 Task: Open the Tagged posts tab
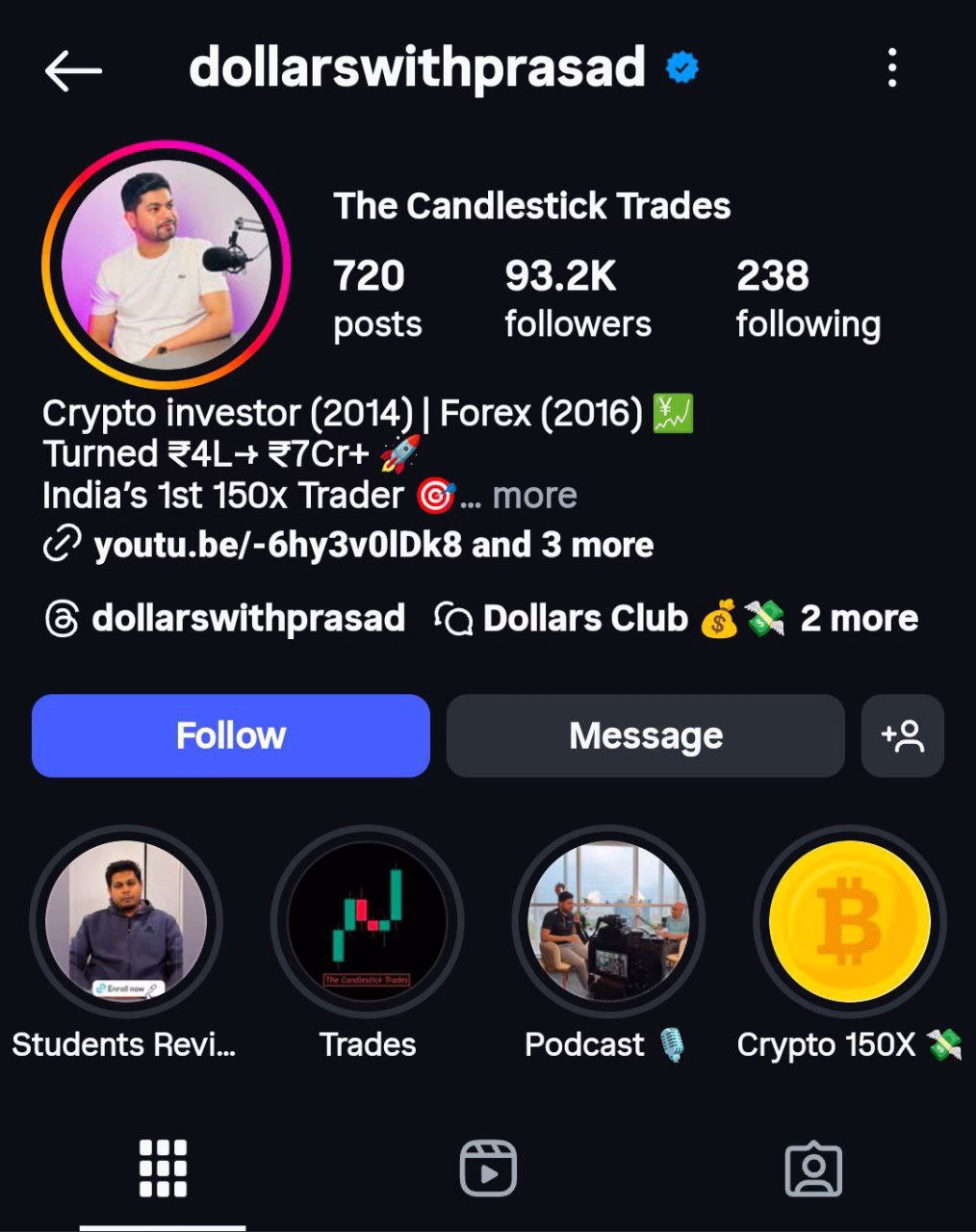(813, 1168)
